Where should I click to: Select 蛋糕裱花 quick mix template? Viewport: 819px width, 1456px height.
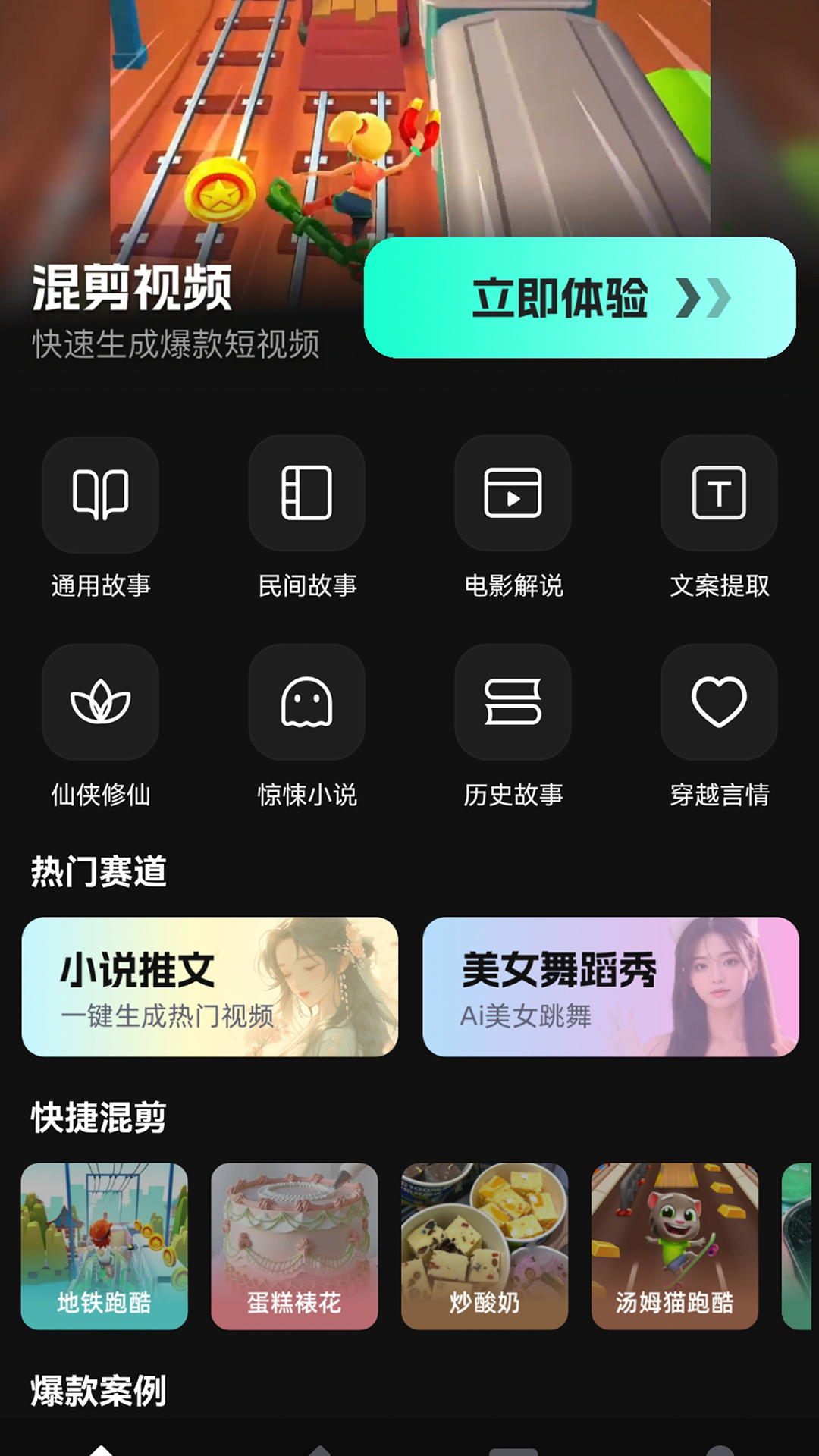pyautogui.click(x=294, y=1246)
